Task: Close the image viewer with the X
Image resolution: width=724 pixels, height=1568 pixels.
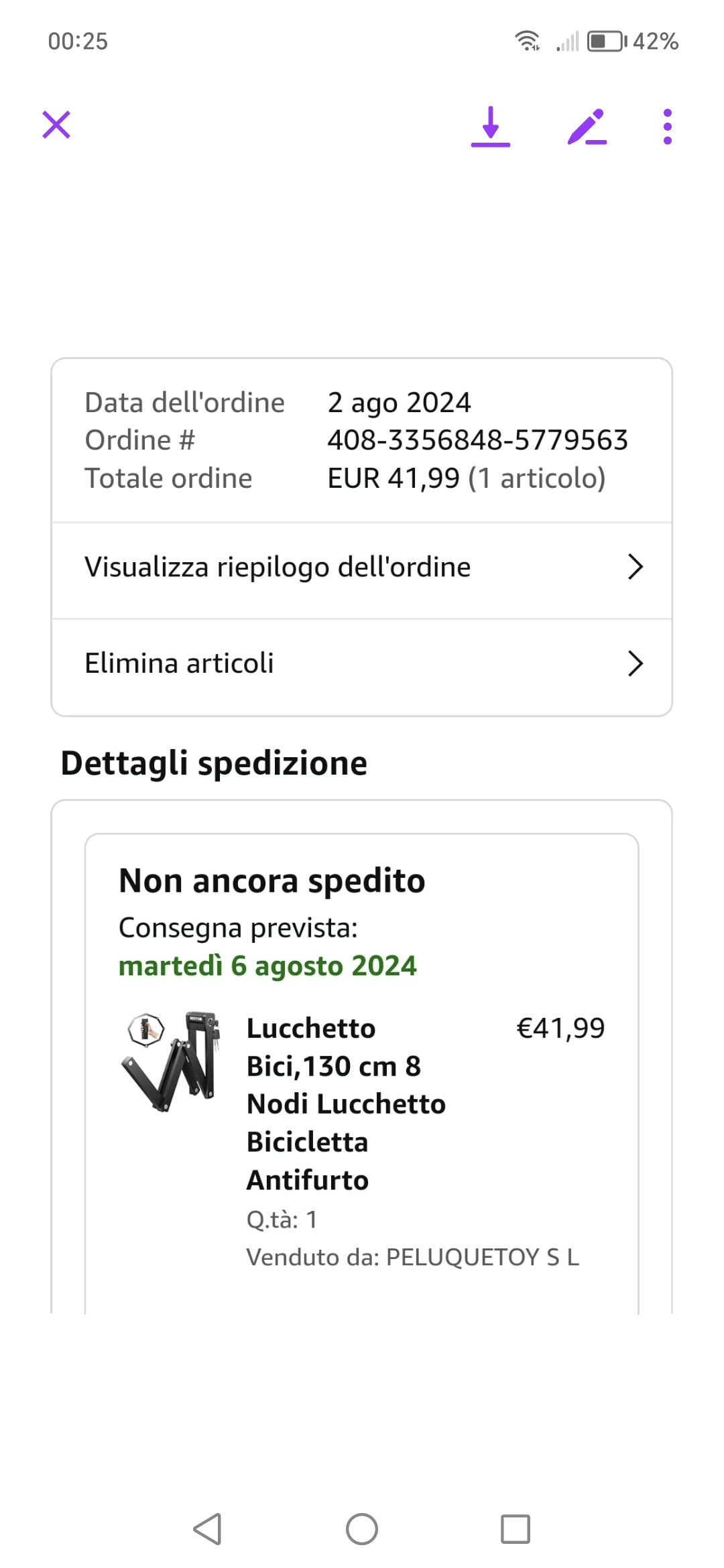Action: (x=56, y=125)
